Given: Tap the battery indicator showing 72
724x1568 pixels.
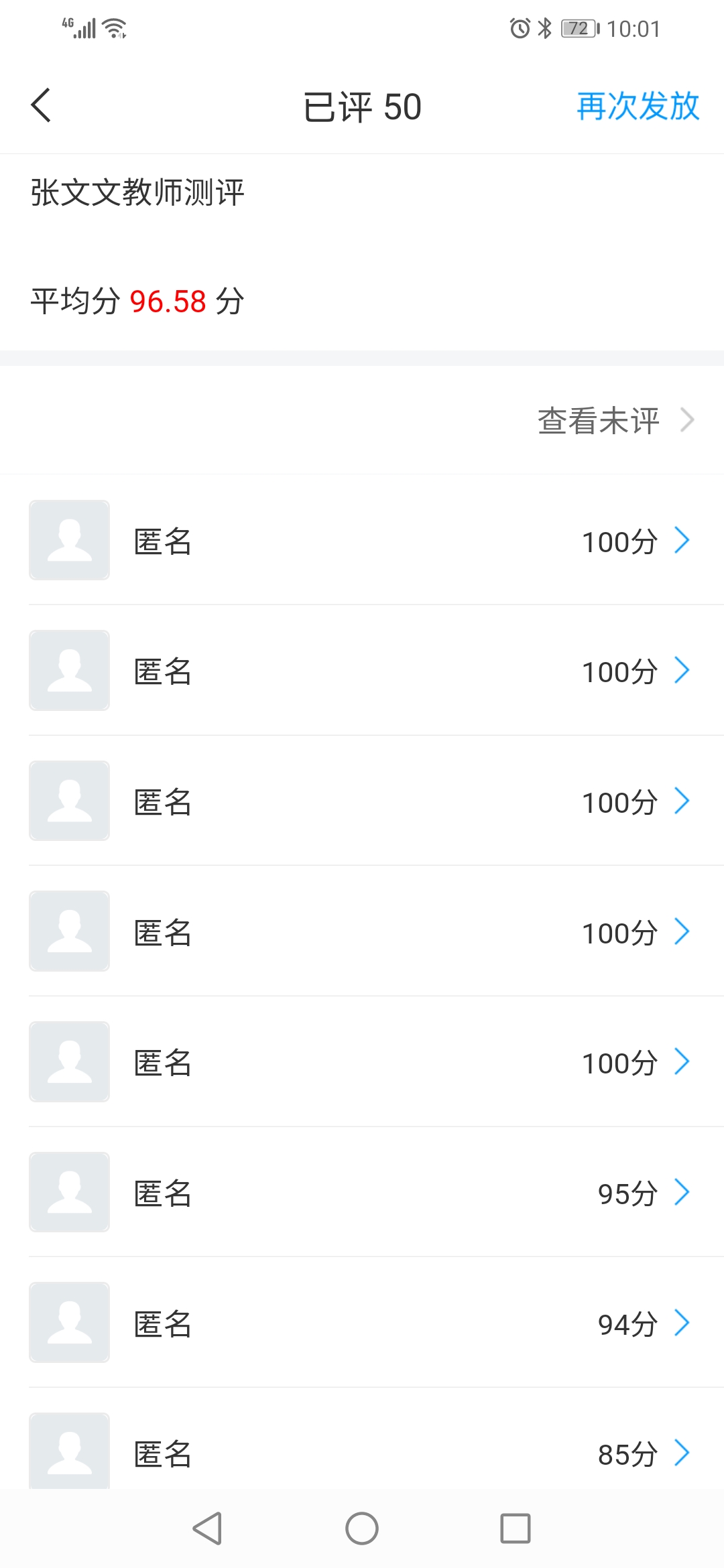Looking at the screenshot, I should (x=578, y=28).
